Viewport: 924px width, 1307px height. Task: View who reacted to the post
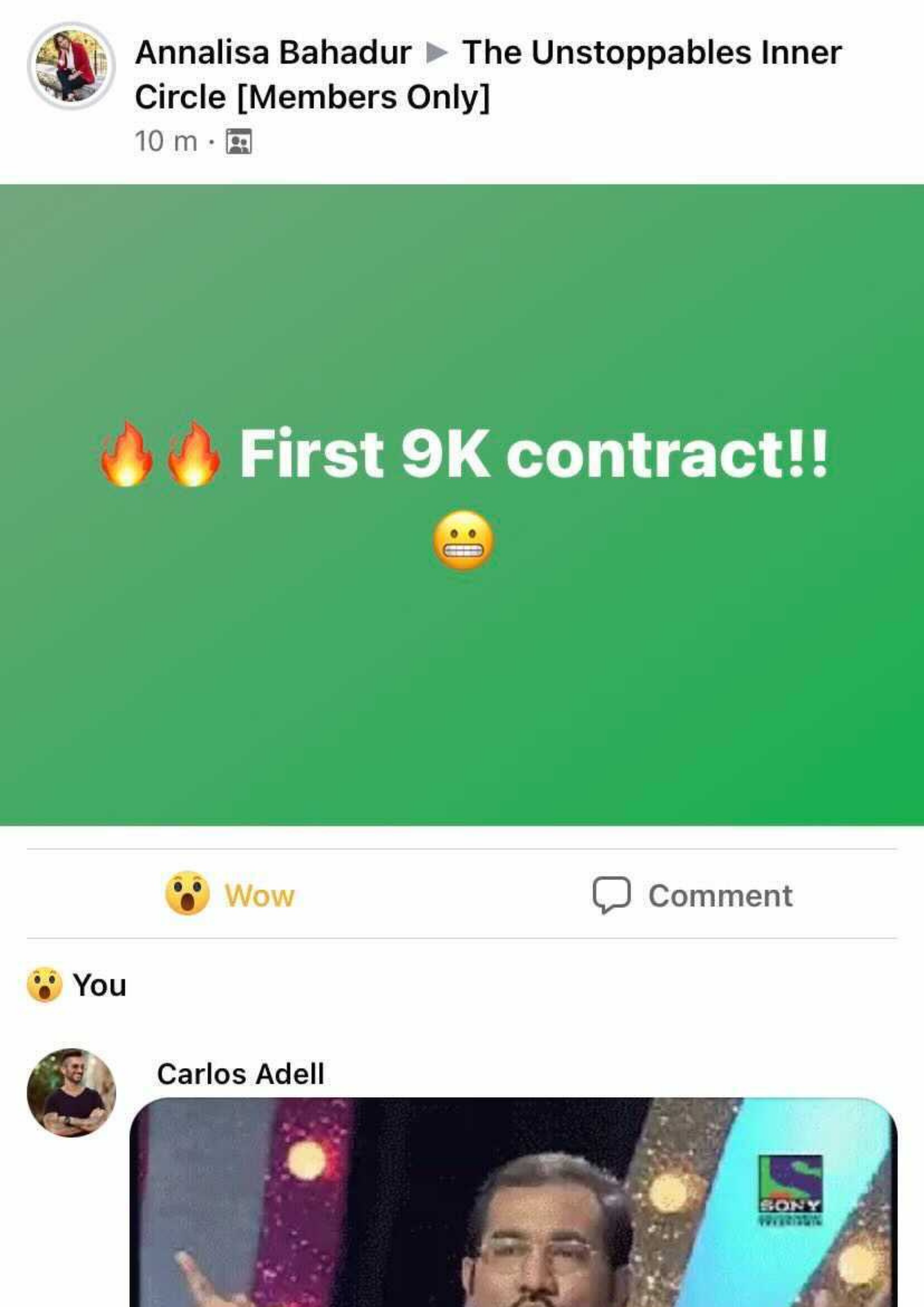pyautogui.click(x=77, y=985)
